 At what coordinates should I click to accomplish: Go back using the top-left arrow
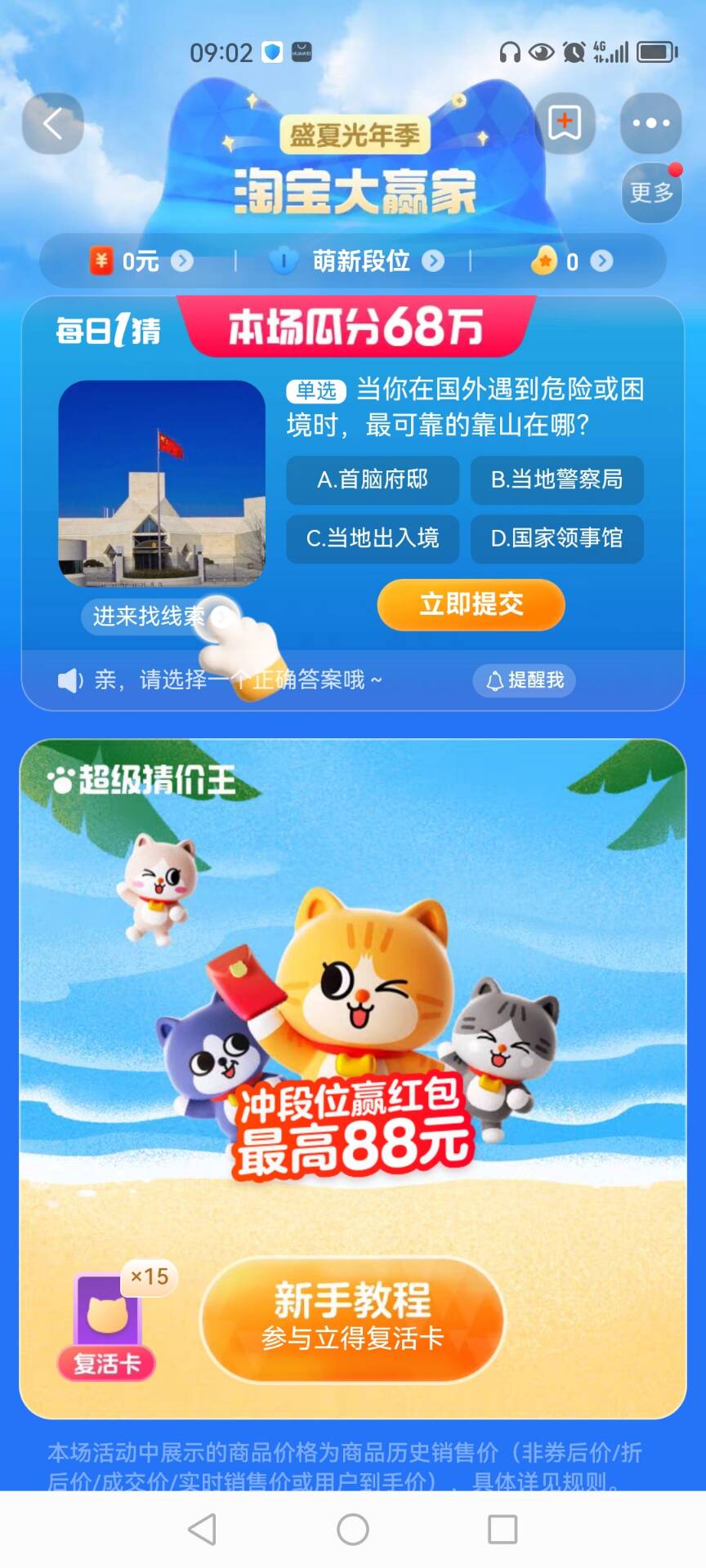tap(53, 124)
